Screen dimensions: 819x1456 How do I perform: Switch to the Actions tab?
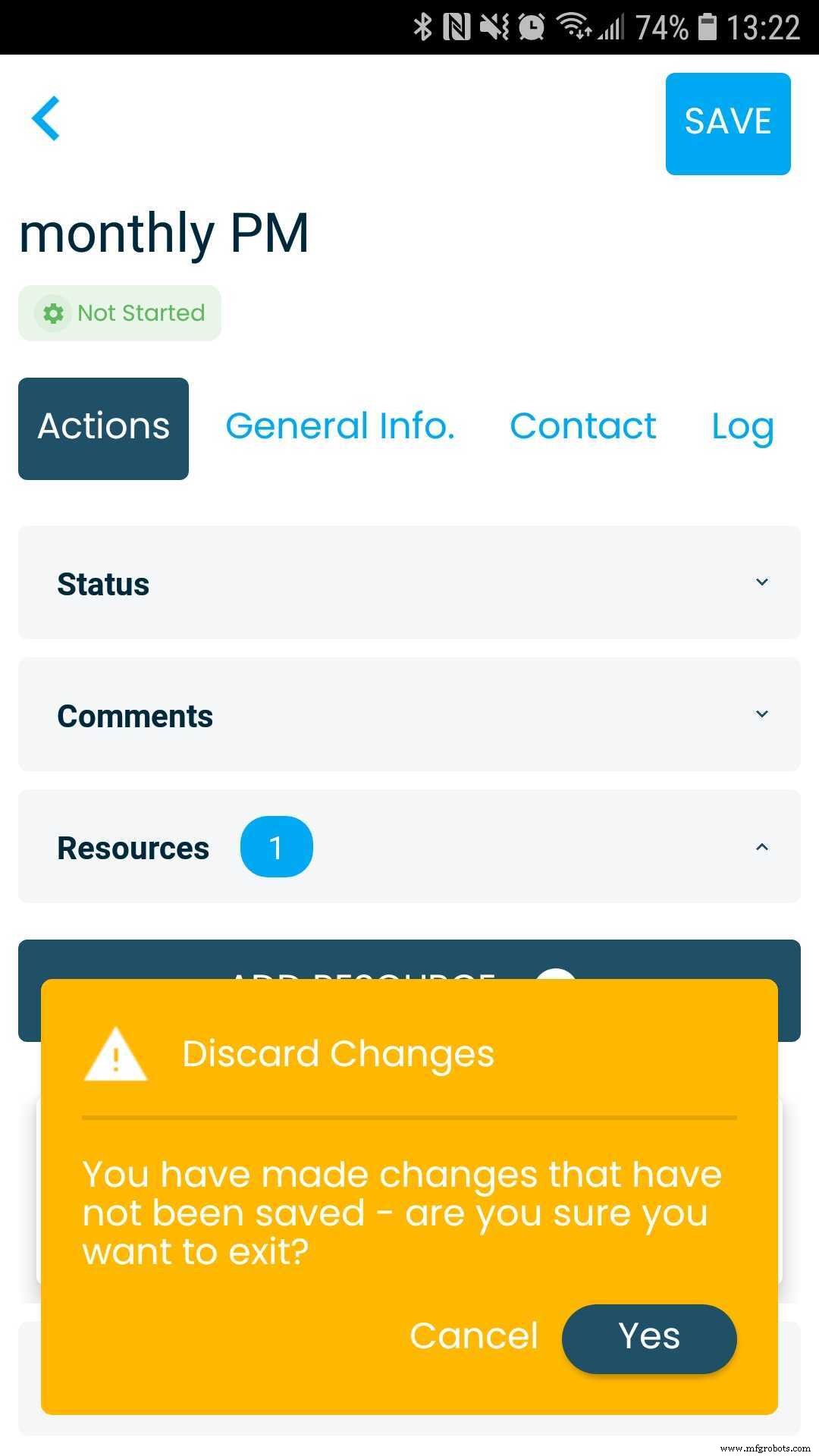[103, 426]
